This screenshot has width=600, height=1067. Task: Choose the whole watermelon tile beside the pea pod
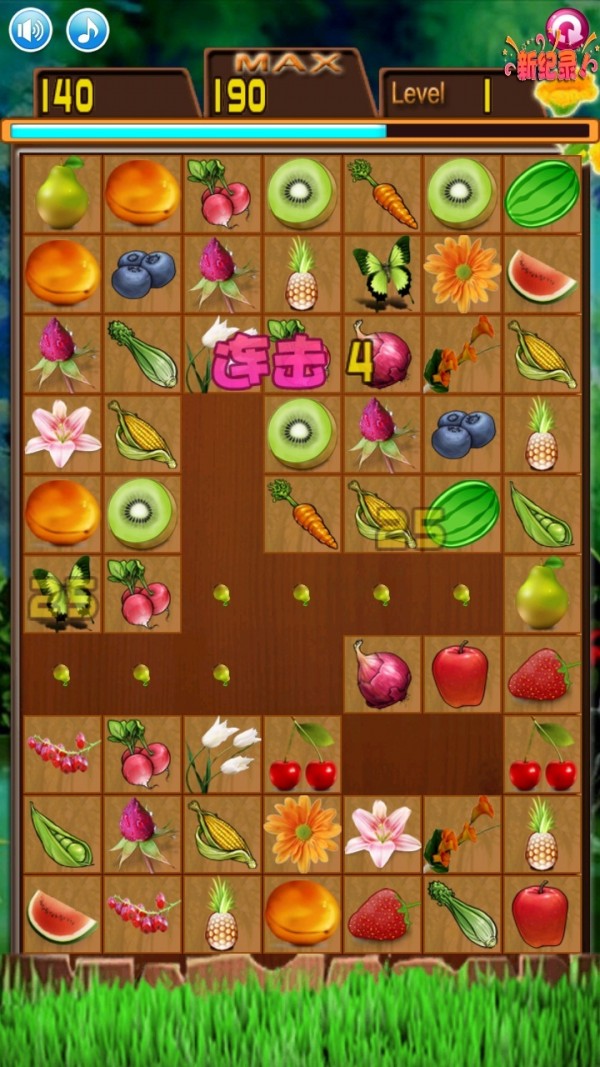pyautogui.click(x=462, y=513)
